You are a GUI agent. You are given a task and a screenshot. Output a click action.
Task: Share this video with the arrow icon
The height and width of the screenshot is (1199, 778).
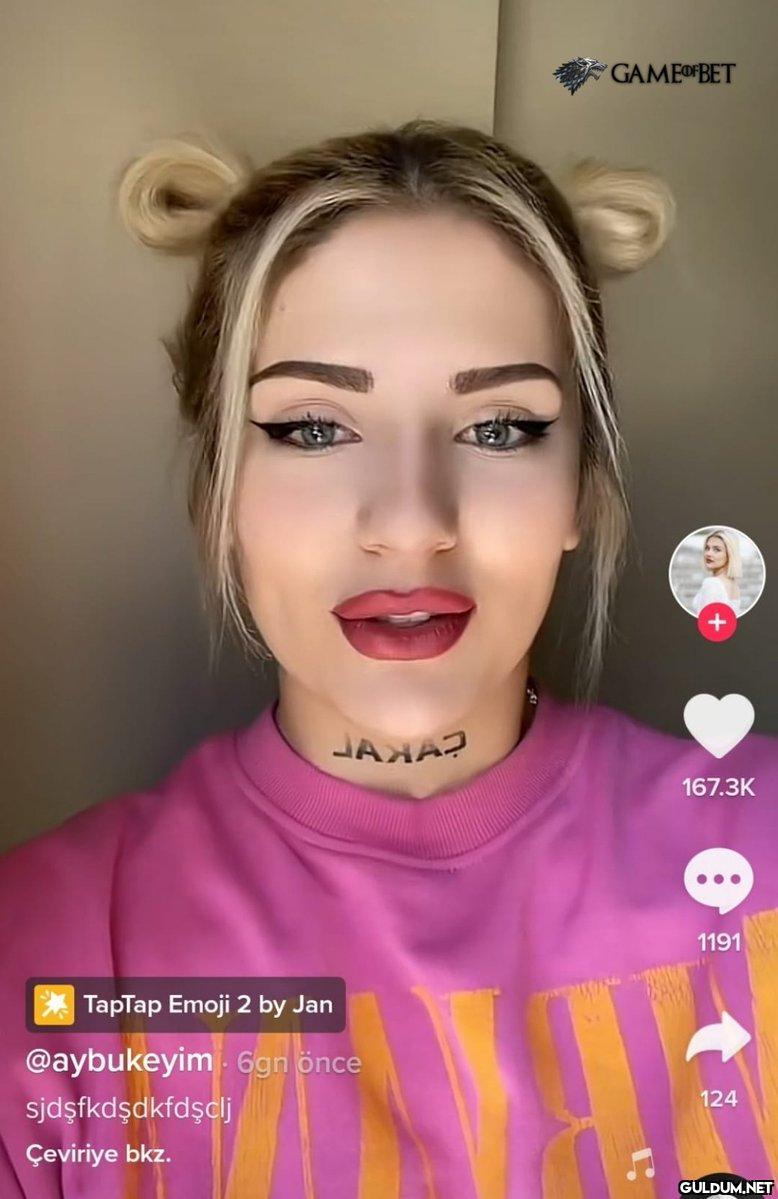718,1040
